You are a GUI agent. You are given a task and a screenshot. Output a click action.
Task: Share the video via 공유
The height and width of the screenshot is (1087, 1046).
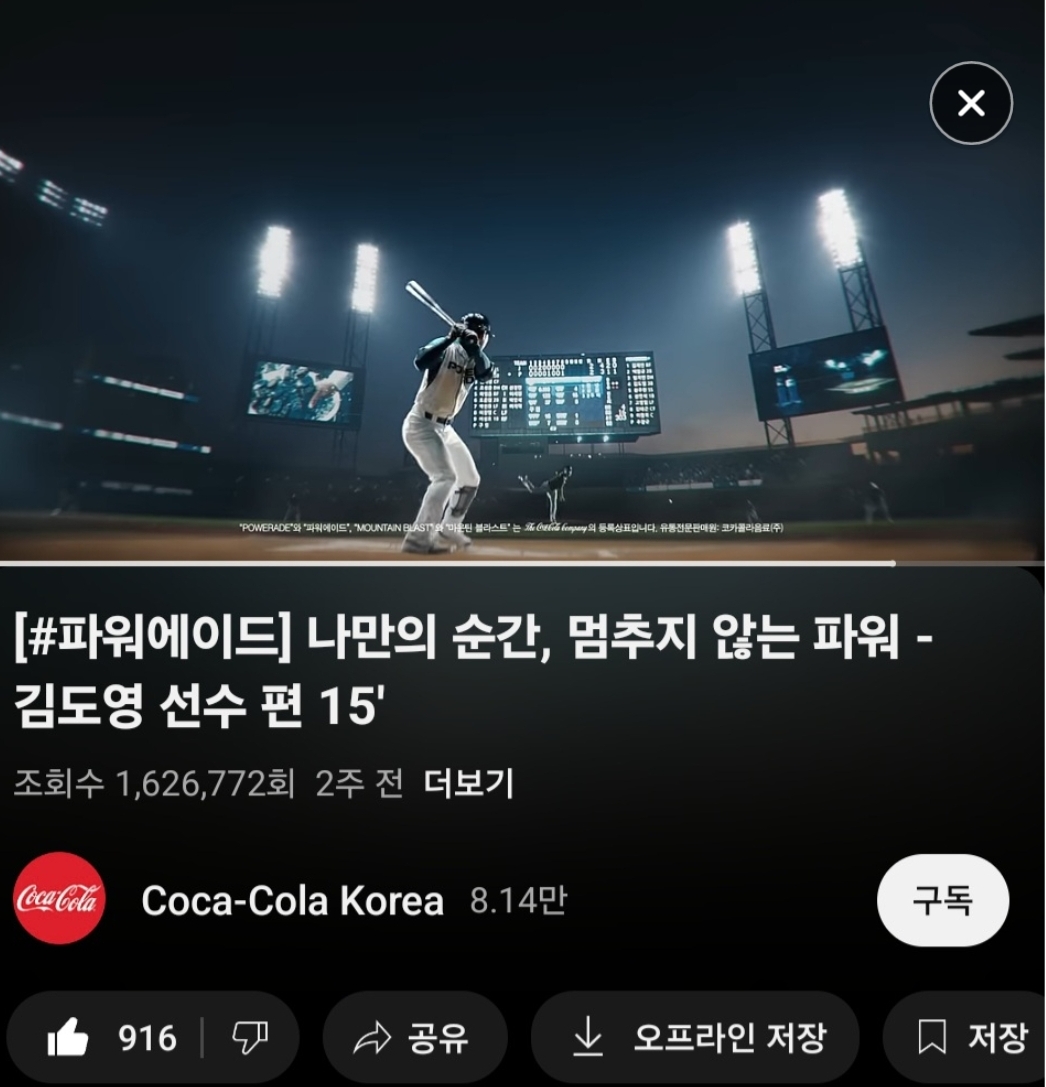point(414,1038)
